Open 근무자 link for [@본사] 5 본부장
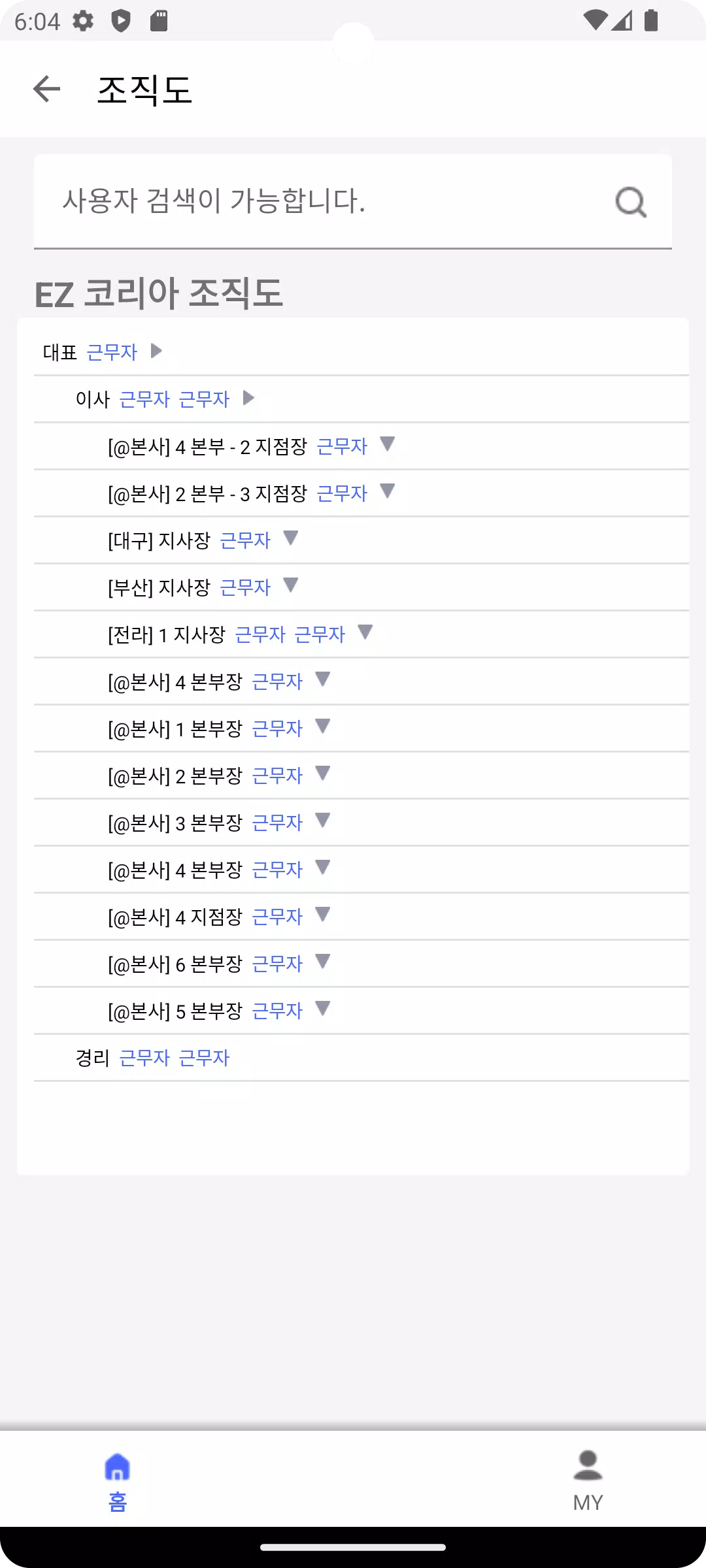706x1568 pixels. click(277, 1011)
